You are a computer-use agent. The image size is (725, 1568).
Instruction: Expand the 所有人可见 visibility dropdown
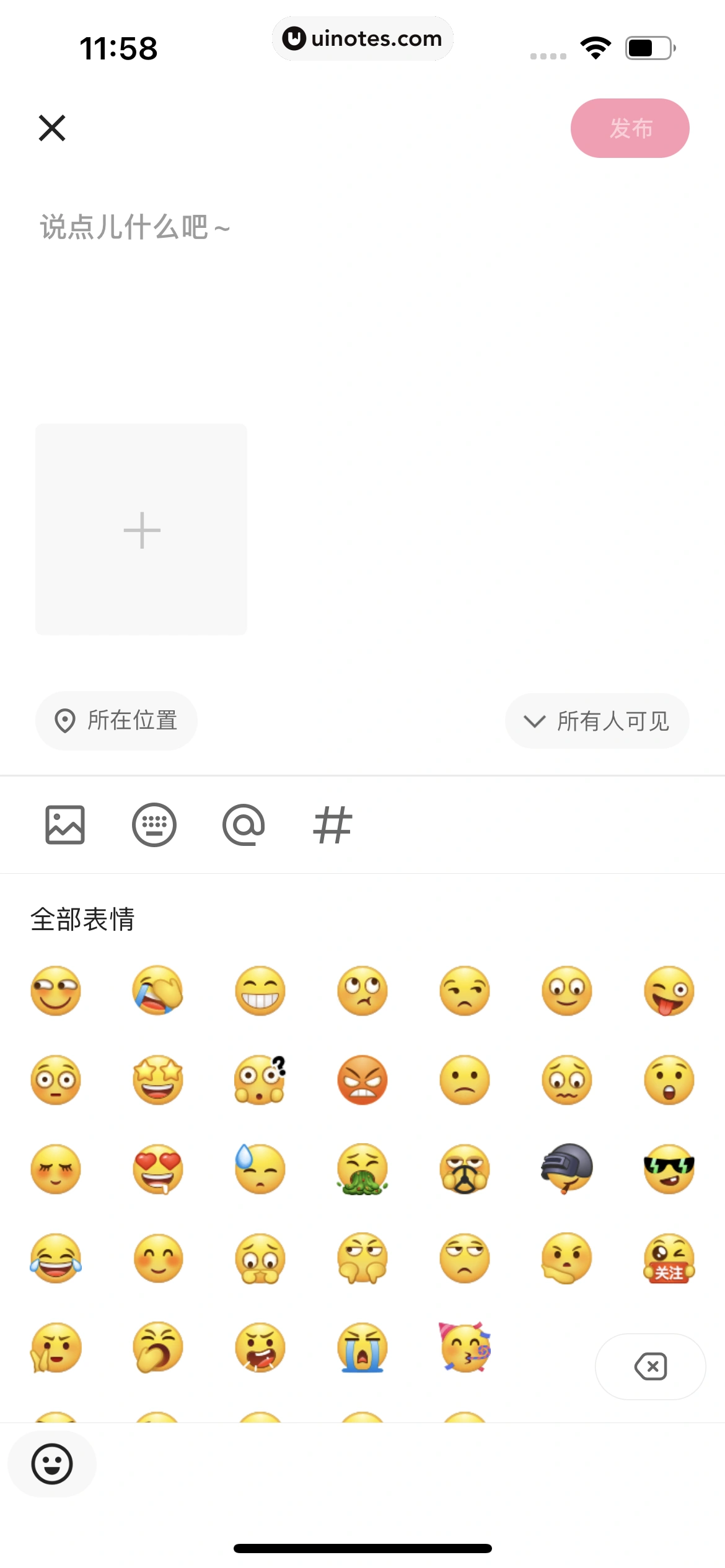(x=597, y=721)
